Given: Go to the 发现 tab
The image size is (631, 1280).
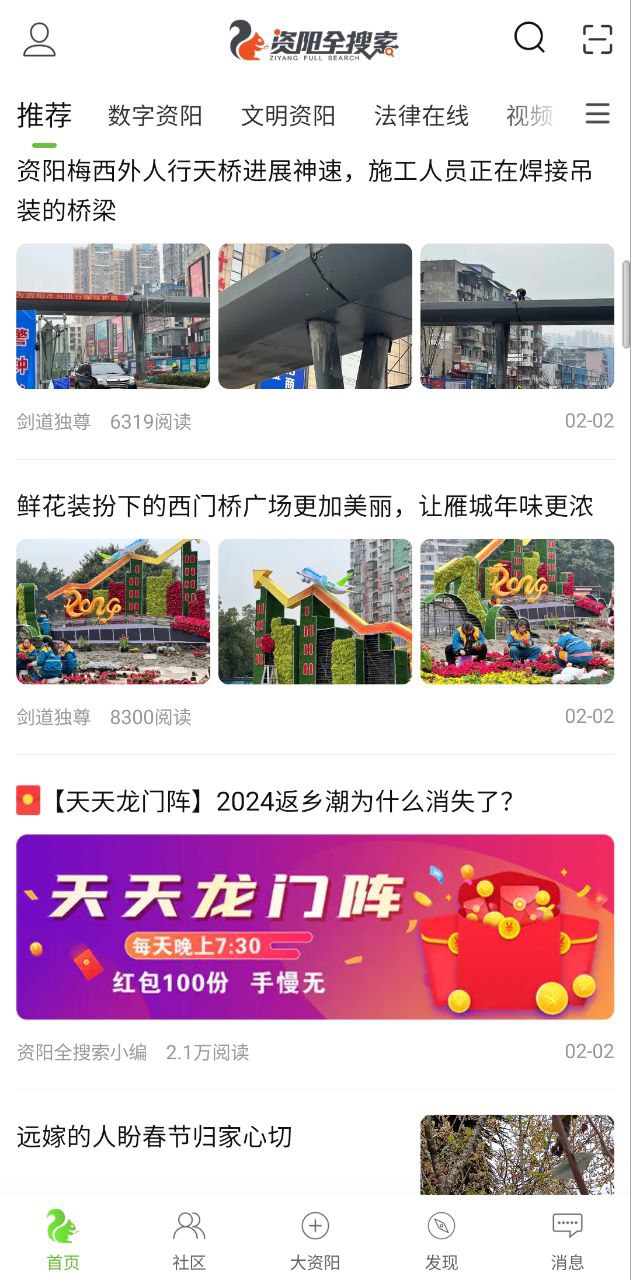Looking at the screenshot, I should [441, 1240].
